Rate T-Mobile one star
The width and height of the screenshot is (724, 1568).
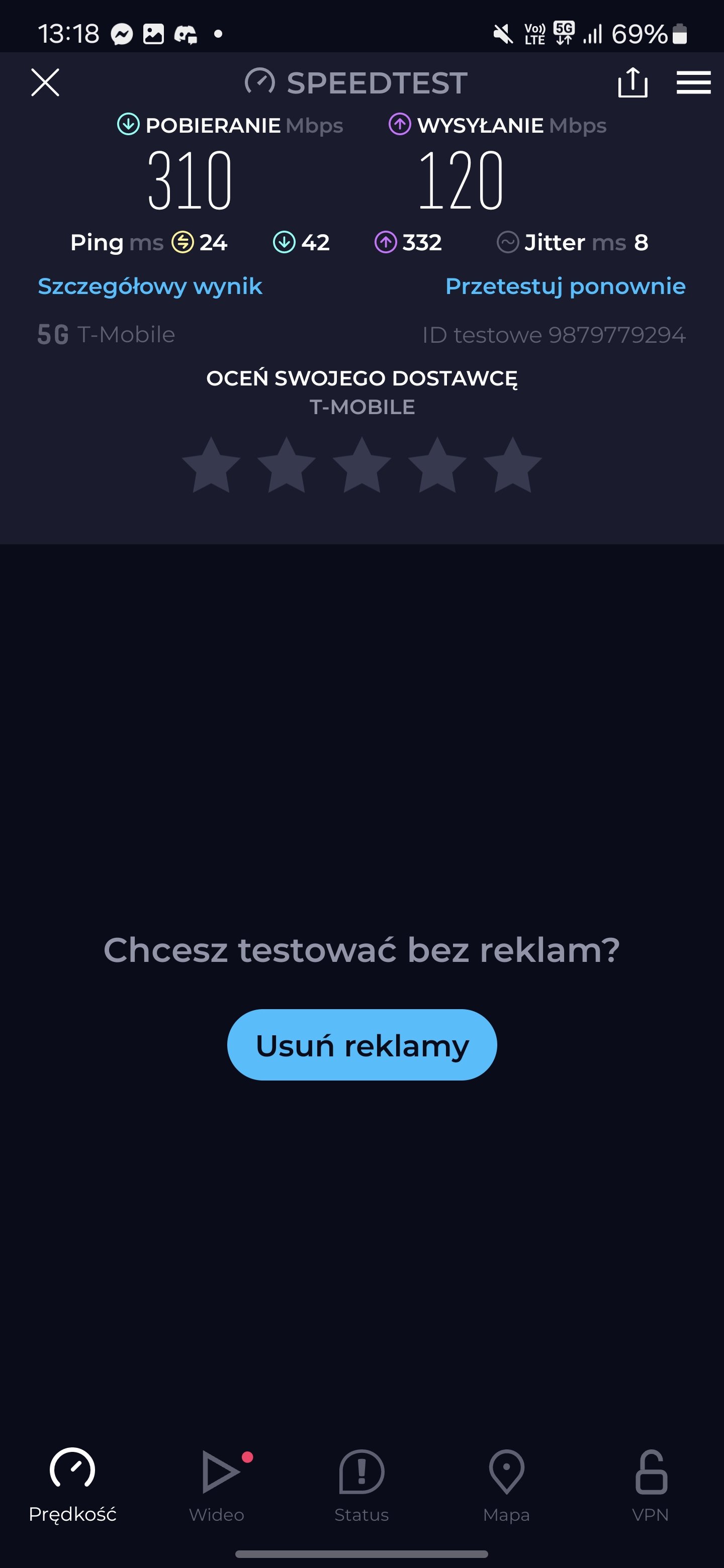click(211, 465)
